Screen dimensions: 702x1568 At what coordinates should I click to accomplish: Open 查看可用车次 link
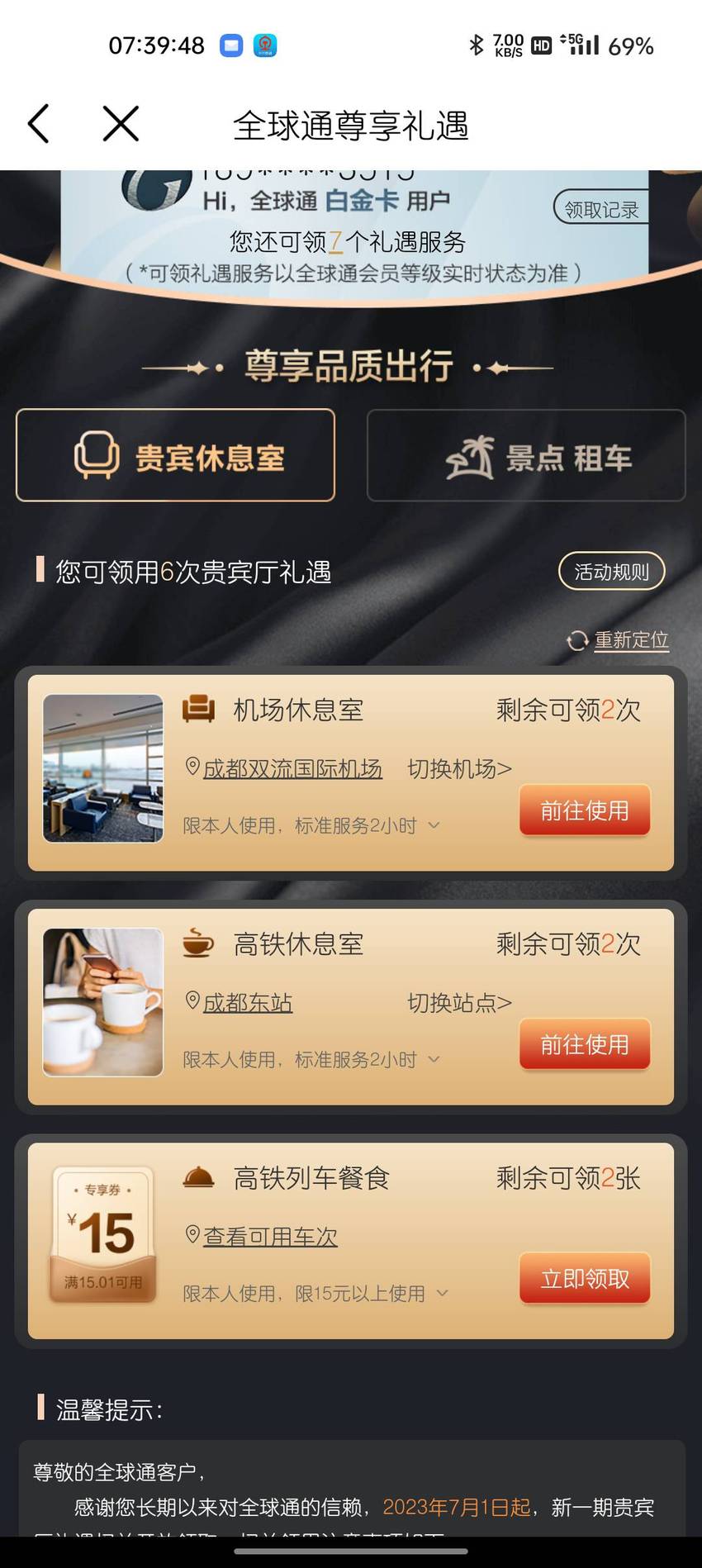coord(270,1237)
